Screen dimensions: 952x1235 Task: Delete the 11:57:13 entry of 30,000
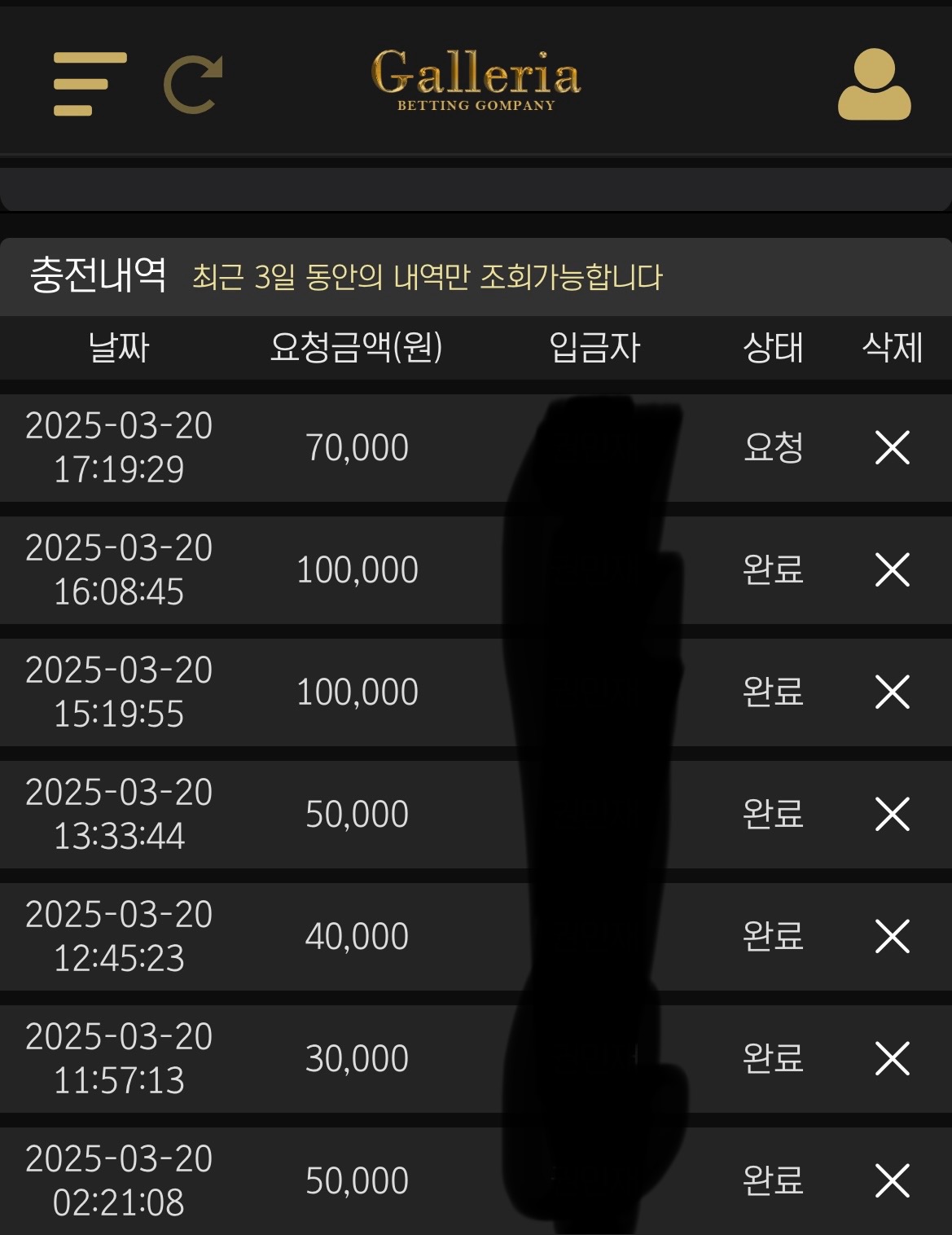pyautogui.click(x=892, y=1058)
